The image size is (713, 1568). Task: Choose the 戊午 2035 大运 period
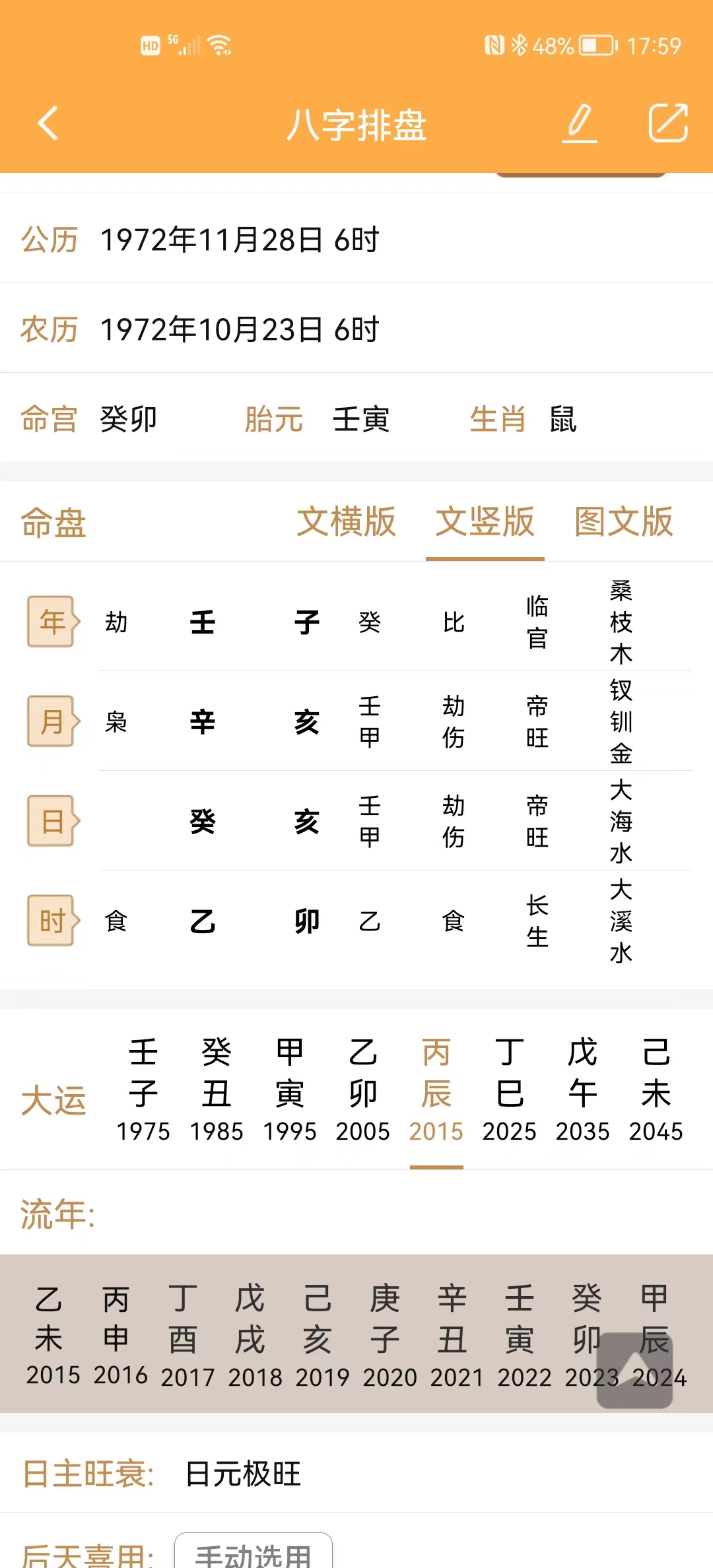coord(582,1089)
